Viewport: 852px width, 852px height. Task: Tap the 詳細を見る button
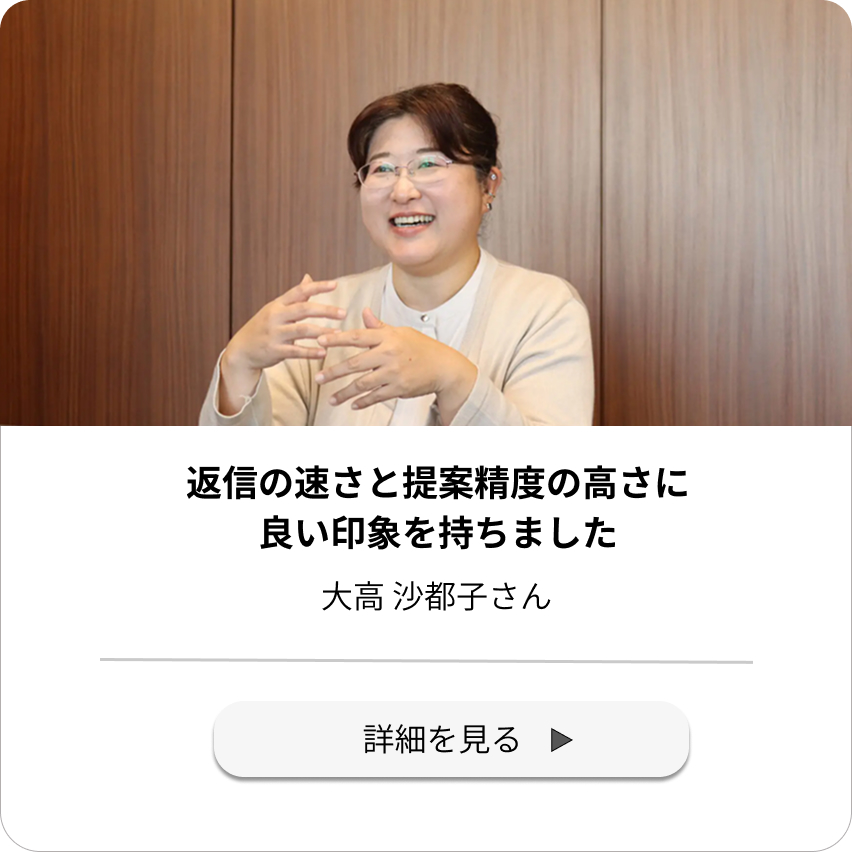tap(451, 739)
